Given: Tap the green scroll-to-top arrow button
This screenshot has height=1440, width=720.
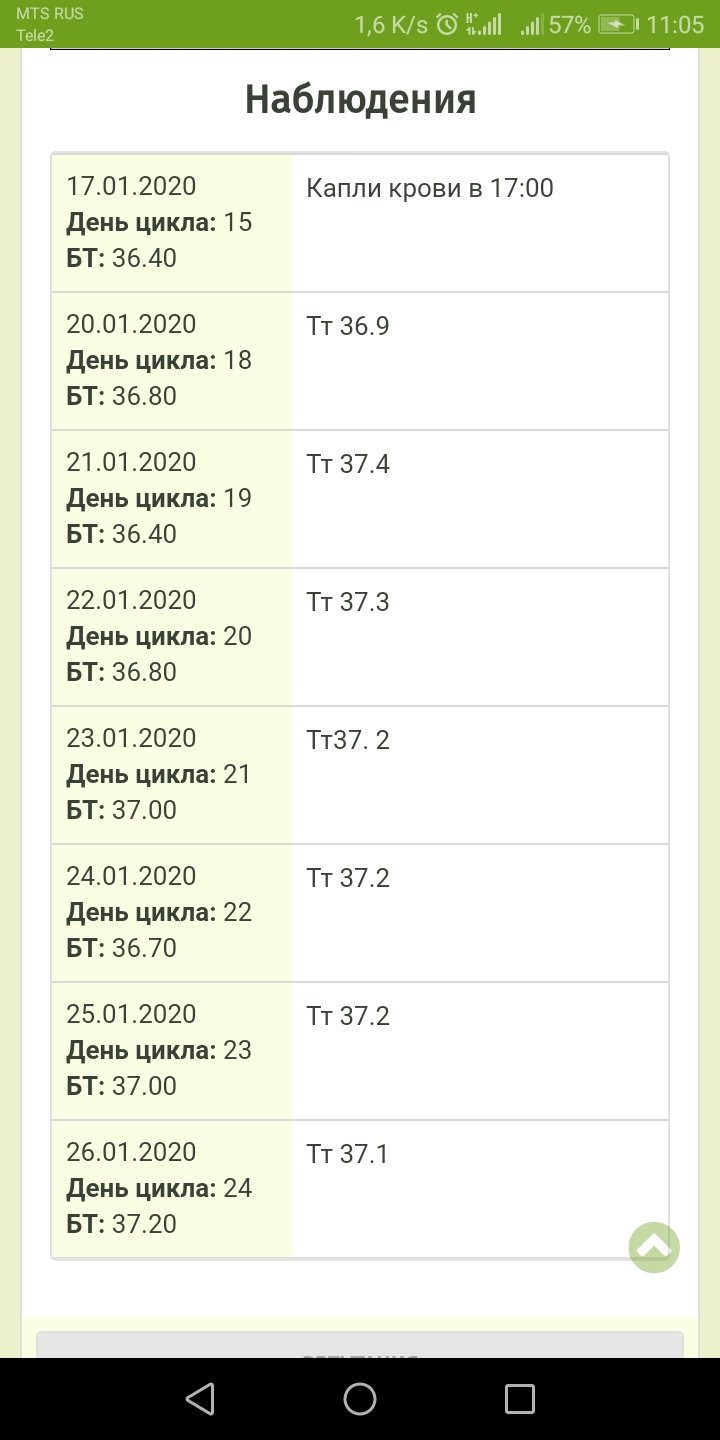Looking at the screenshot, I should coord(654,1247).
